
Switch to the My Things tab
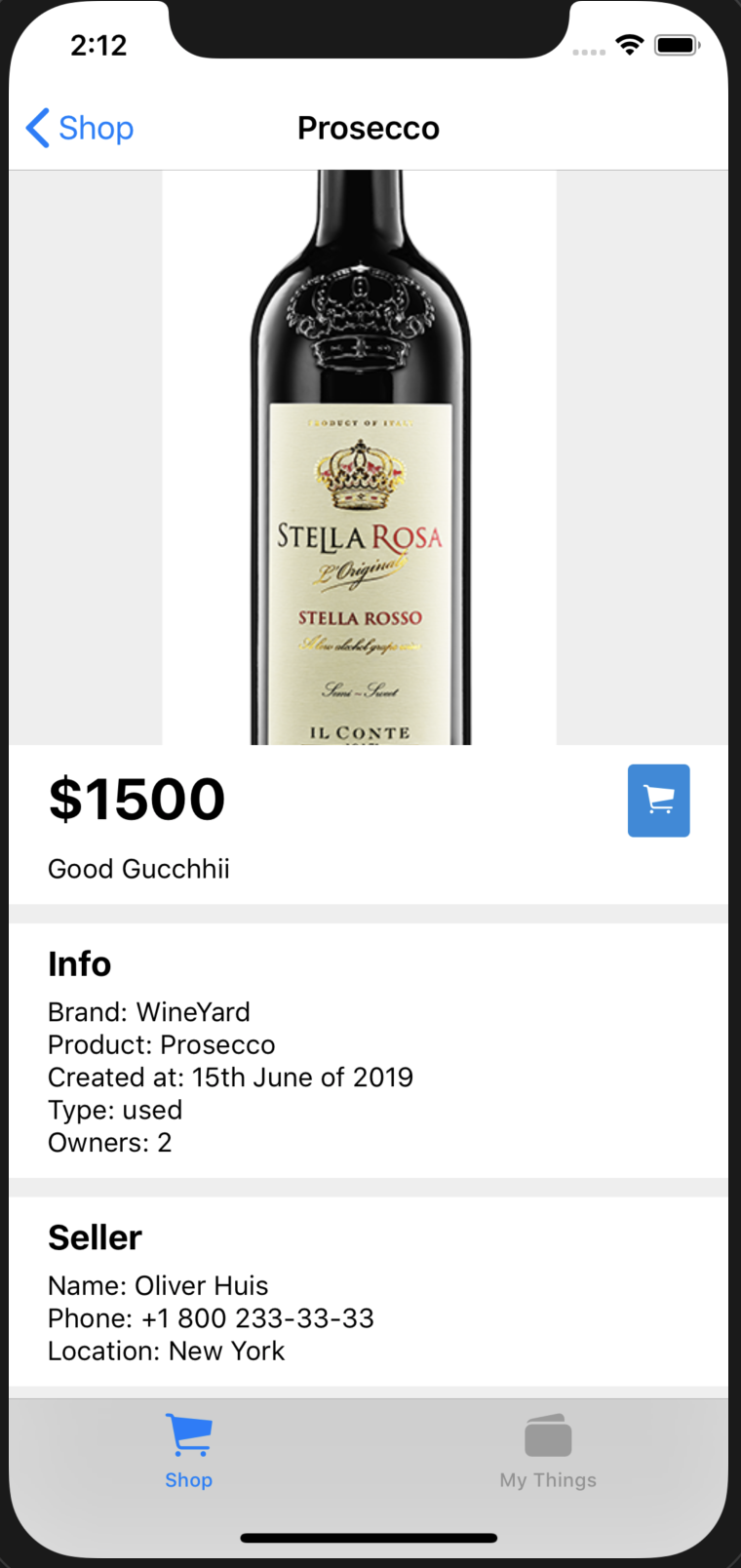tap(548, 1451)
